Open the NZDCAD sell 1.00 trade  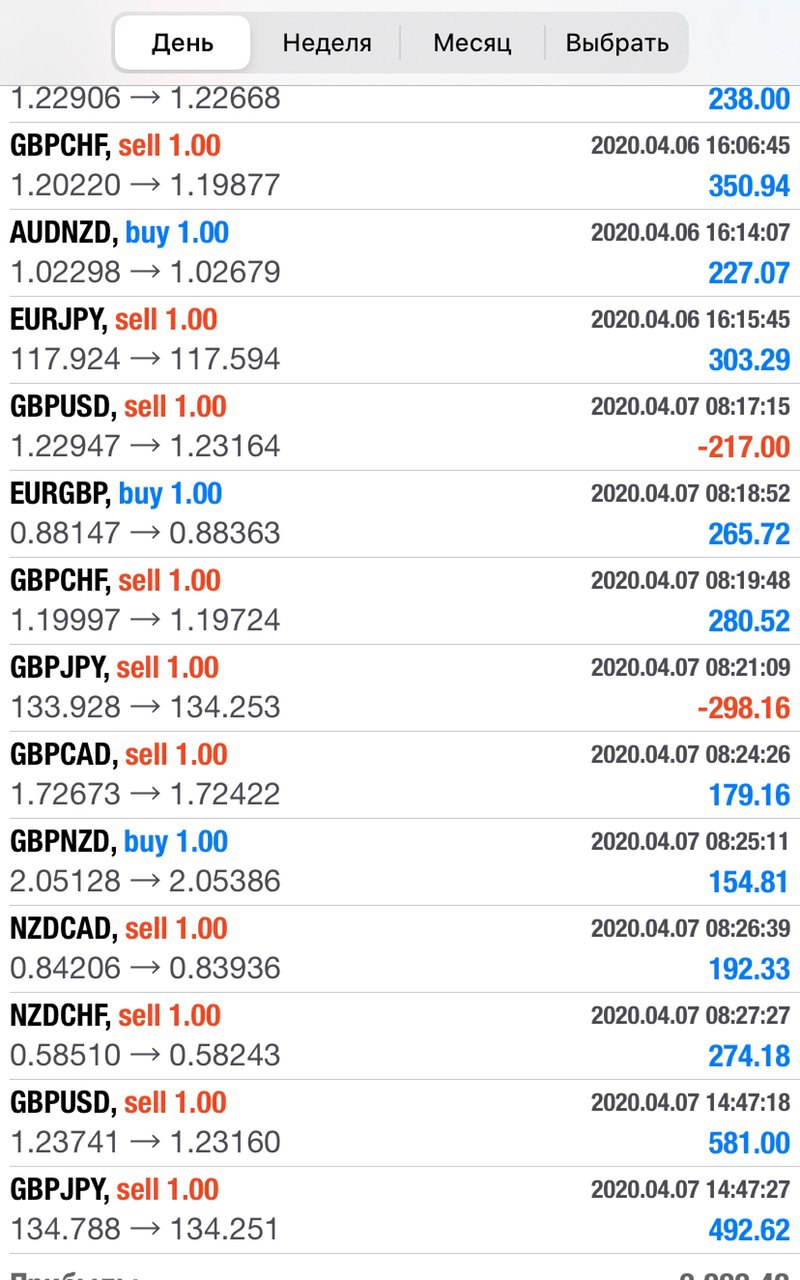400,949
